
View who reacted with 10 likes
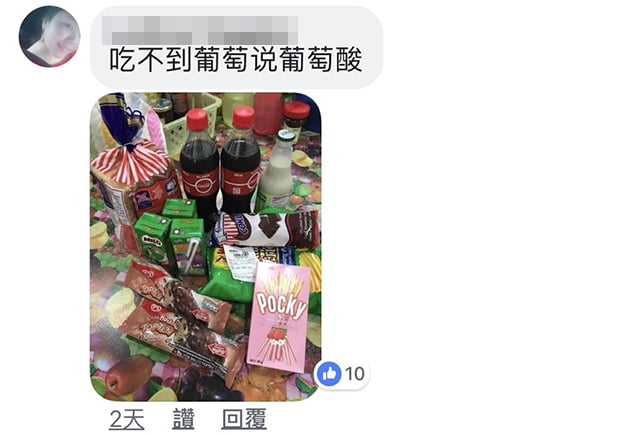pos(342,375)
